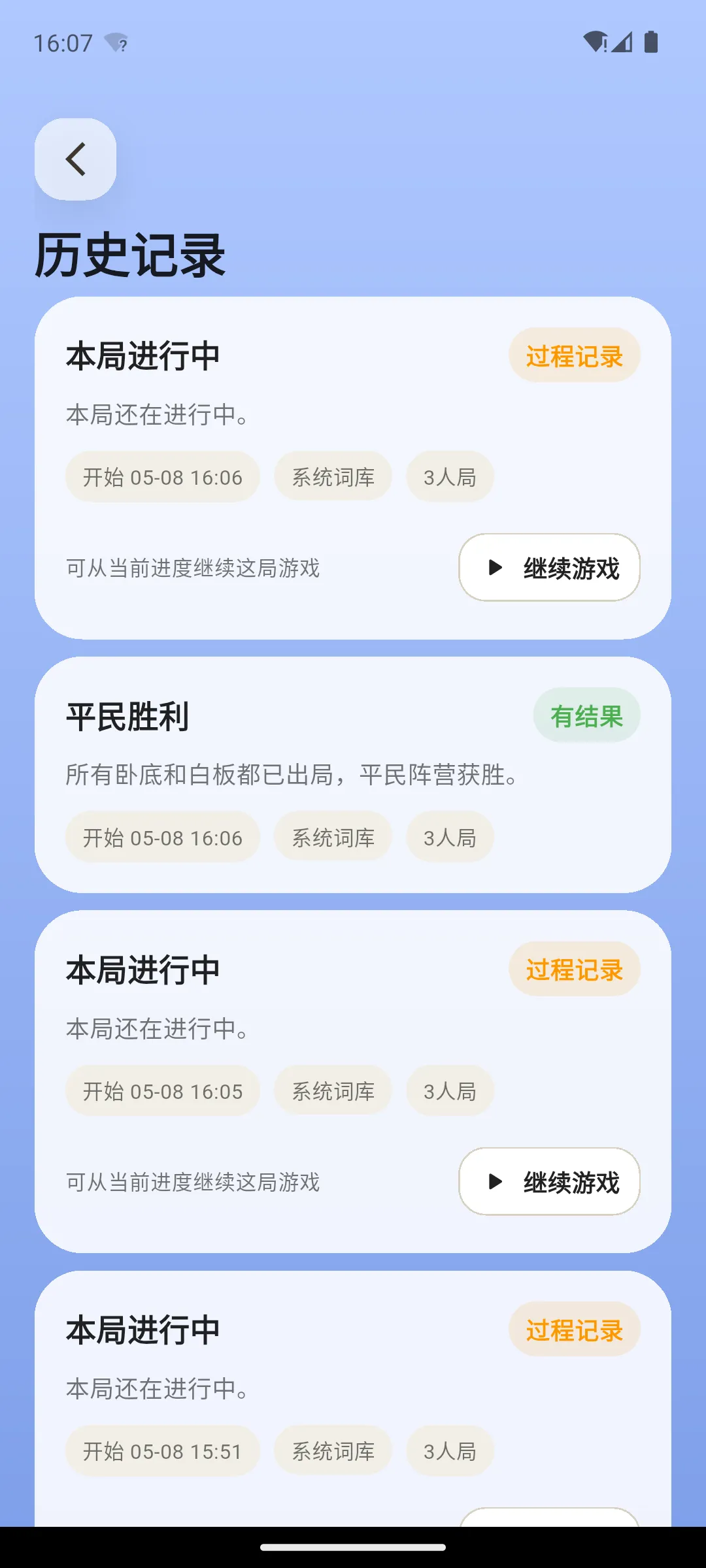
Task: Open 过程记录 on the 05-08 16:06 game card
Action: coord(574,355)
